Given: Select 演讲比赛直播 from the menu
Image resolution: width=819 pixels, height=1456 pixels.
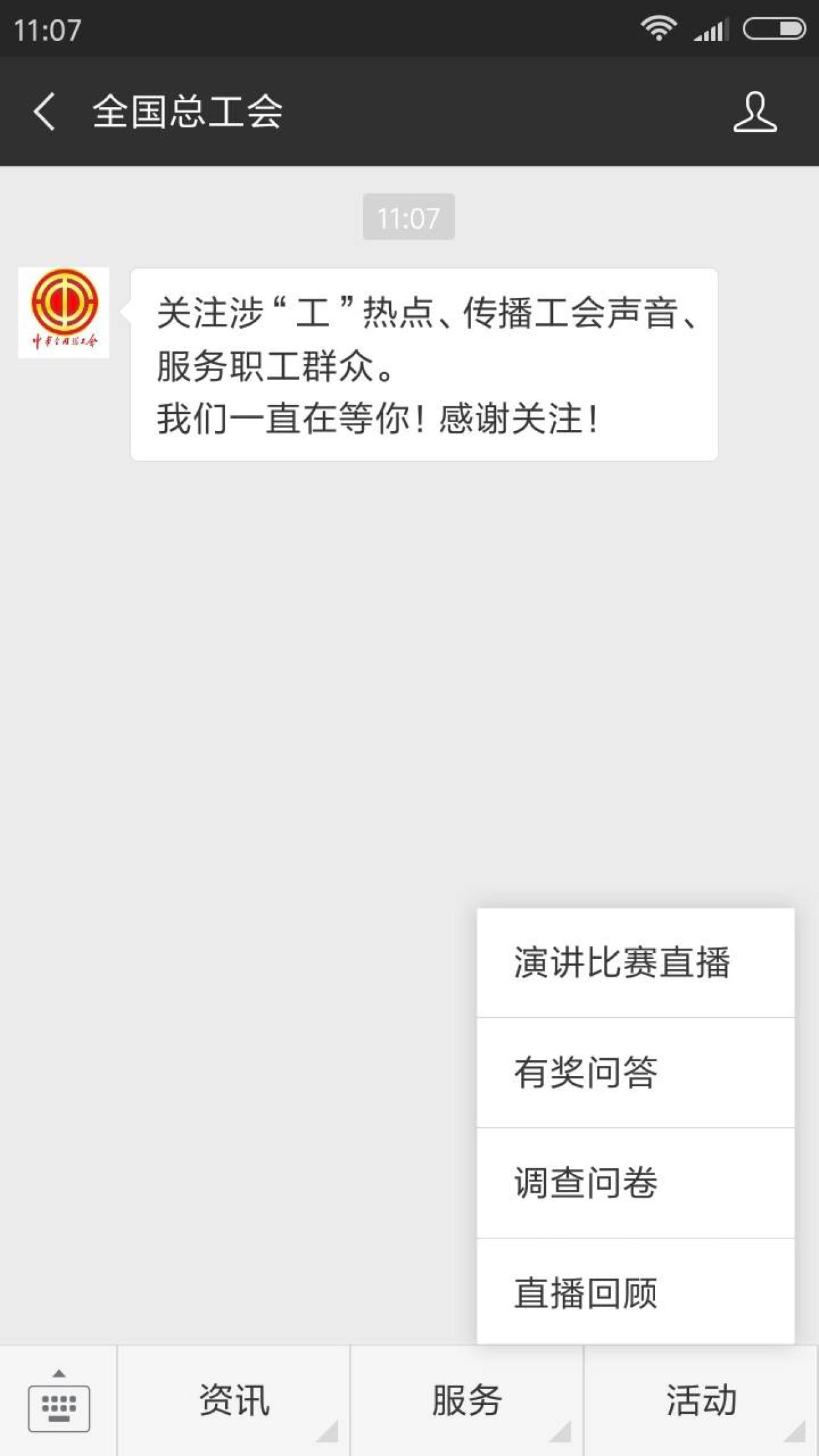Looking at the screenshot, I should pos(635,963).
